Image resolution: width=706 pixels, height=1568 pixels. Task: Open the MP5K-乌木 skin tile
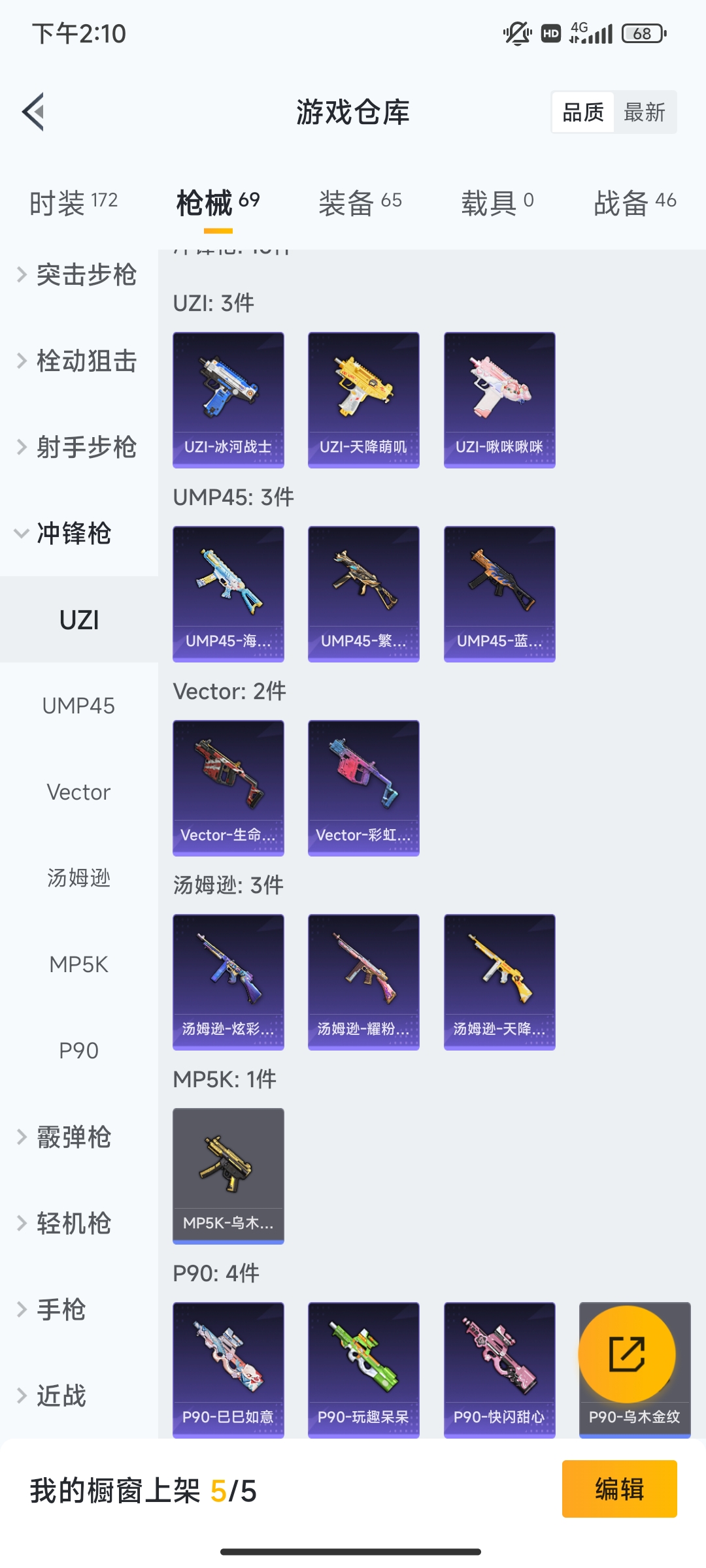pyautogui.click(x=228, y=1175)
